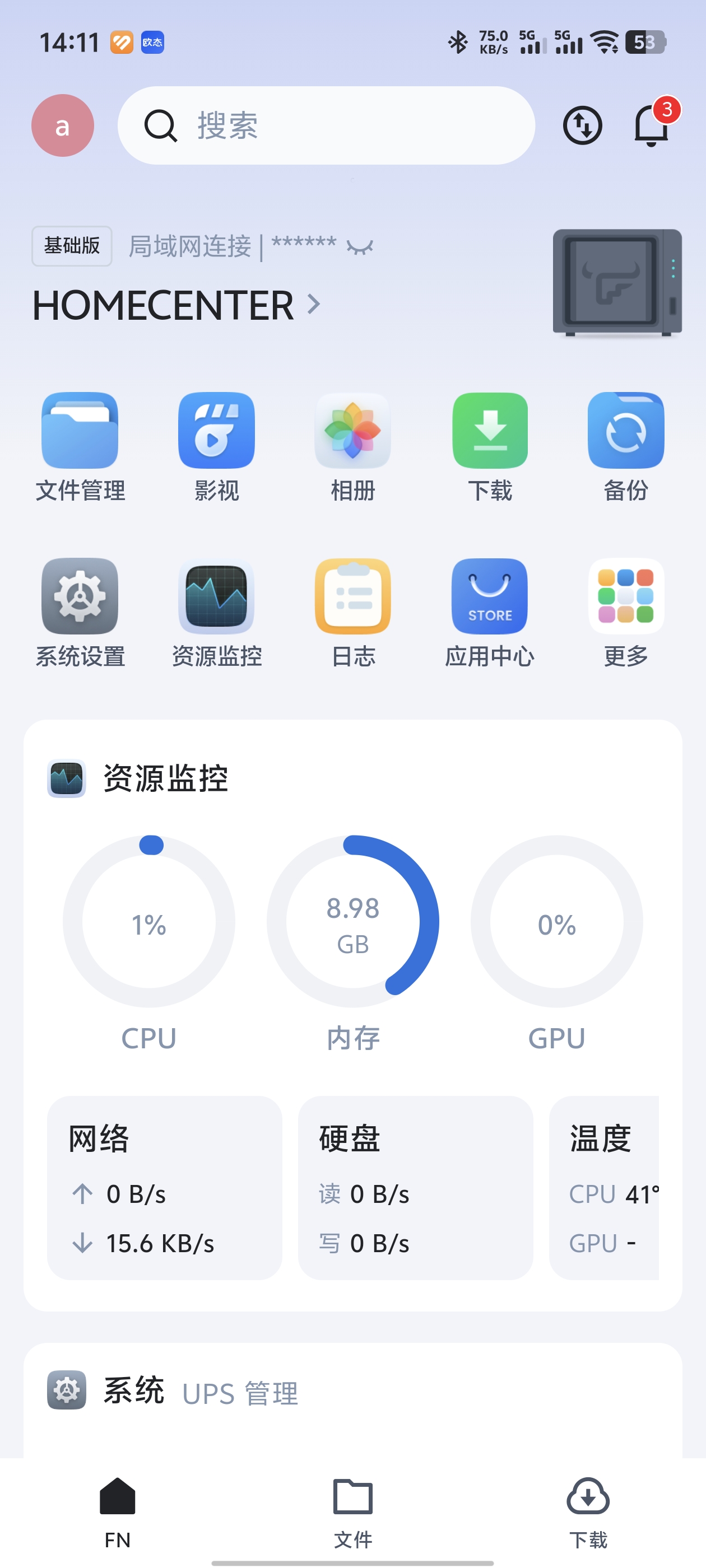The width and height of the screenshot is (706, 1568).
Task: Open the 日志 log app
Action: click(352, 596)
